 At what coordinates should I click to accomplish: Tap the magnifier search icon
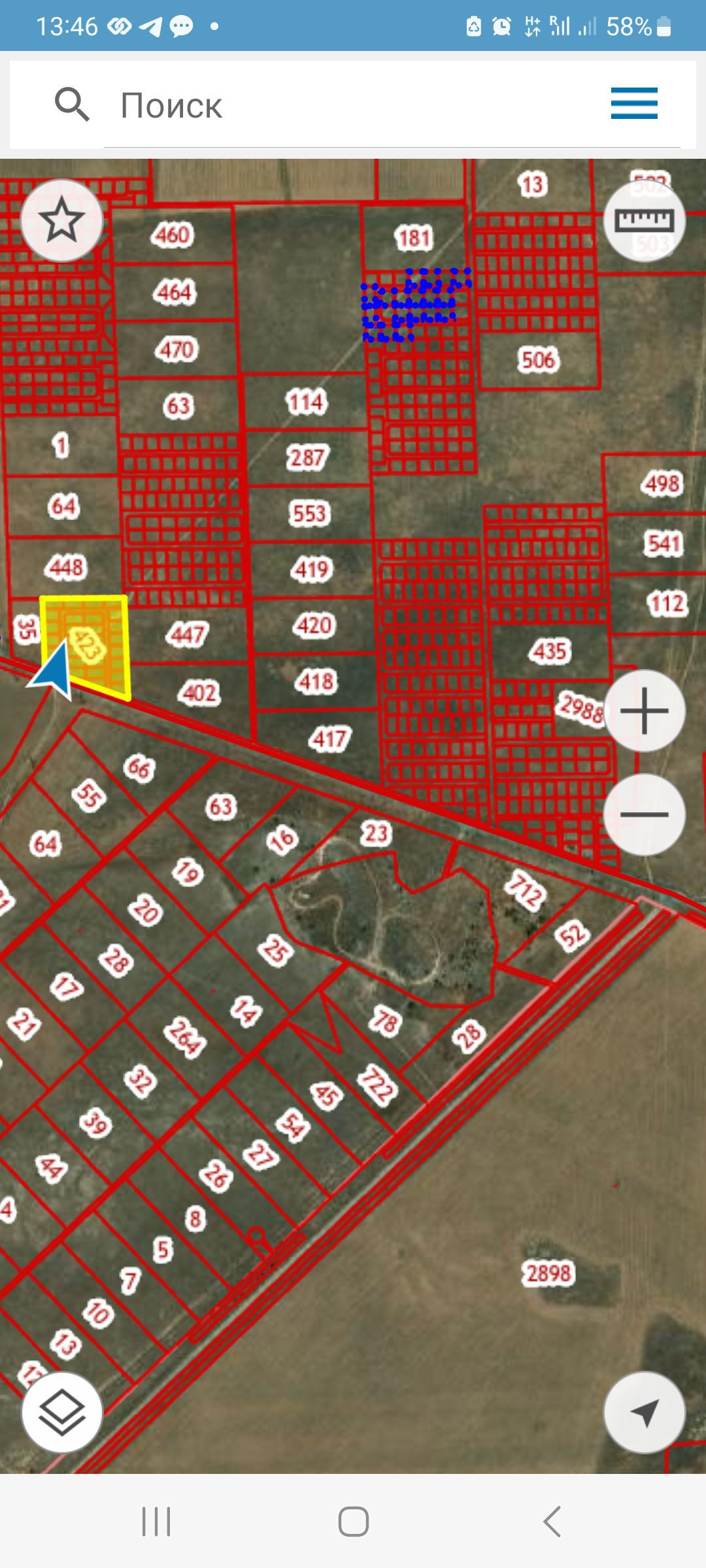(x=71, y=105)
